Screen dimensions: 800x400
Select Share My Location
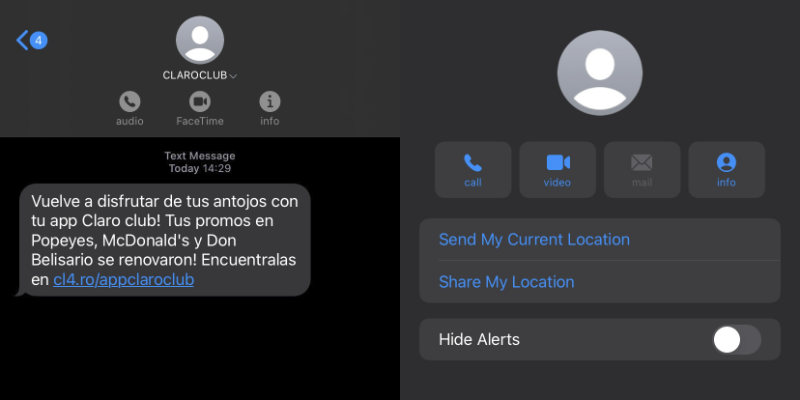coord(506,282)
